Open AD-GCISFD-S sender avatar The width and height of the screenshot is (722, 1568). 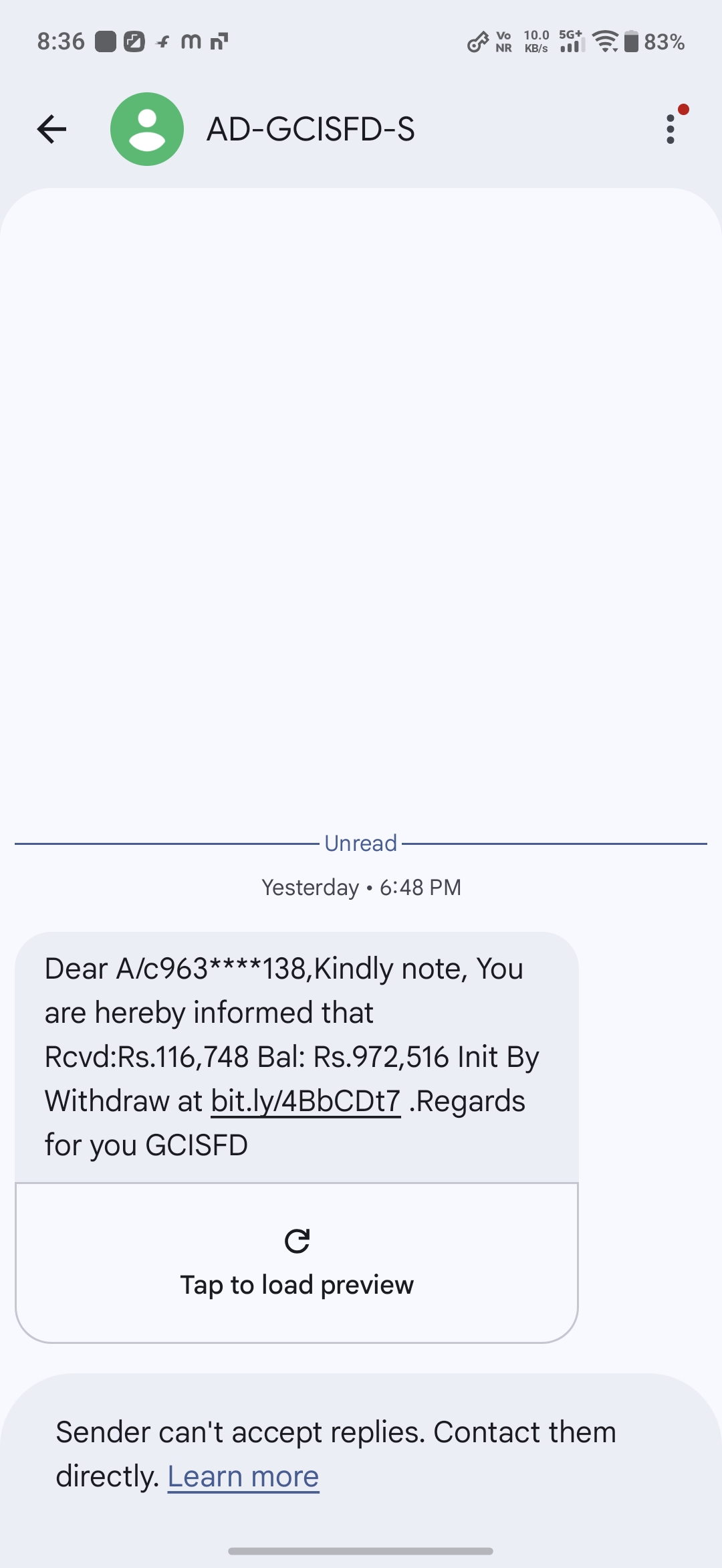[147, 129]
